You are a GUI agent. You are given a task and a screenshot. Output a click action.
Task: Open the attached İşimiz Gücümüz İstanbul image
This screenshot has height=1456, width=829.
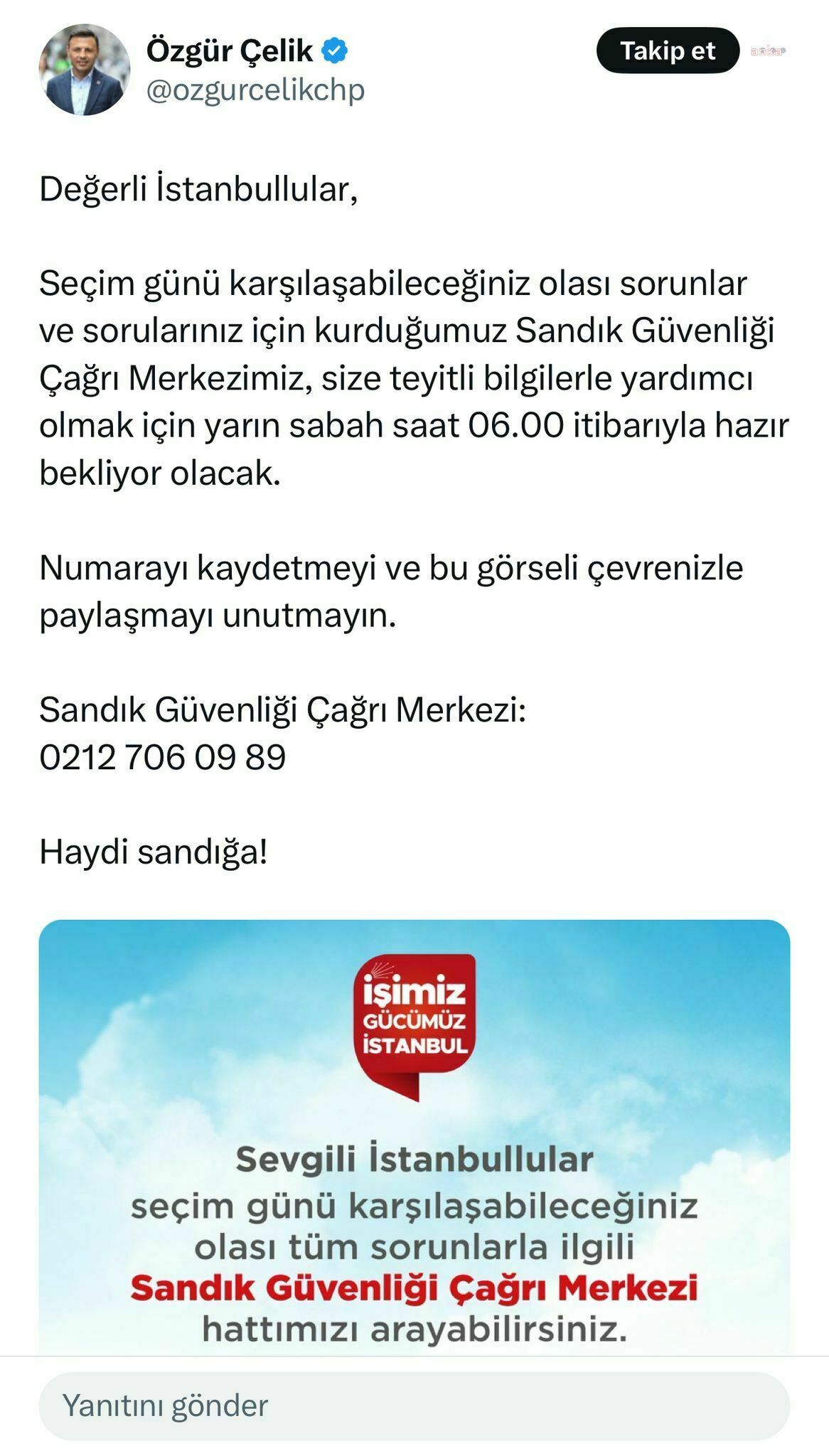[414, 1136]
